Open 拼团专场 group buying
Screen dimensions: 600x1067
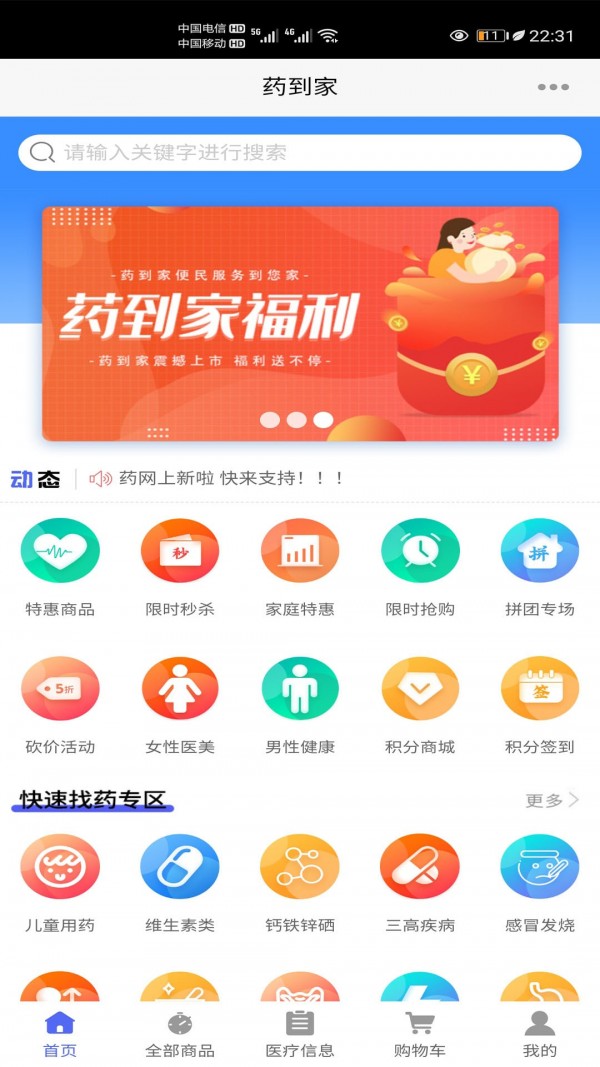pos(540,565)
